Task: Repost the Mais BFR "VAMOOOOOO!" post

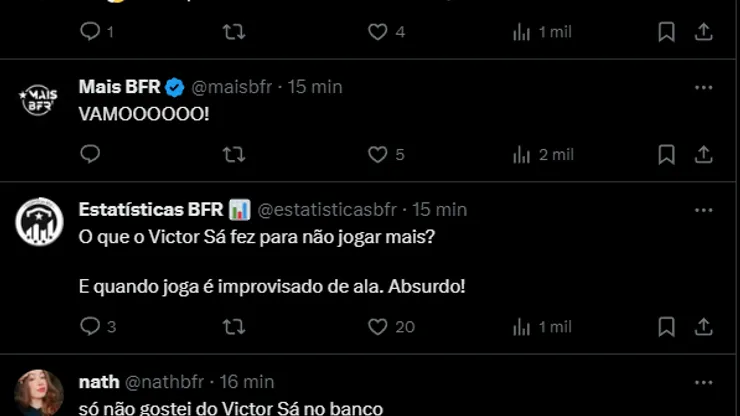Action: [x=233, y=154]
